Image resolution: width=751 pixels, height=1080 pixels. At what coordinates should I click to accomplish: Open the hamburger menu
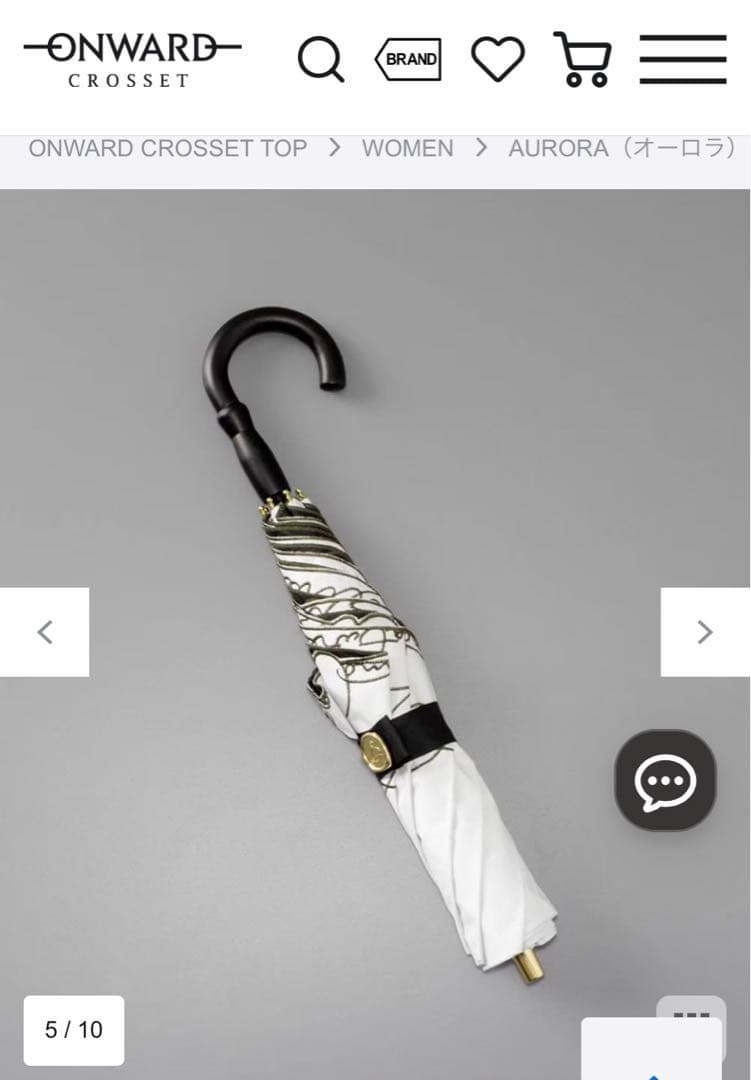click(x=683, y=60)
